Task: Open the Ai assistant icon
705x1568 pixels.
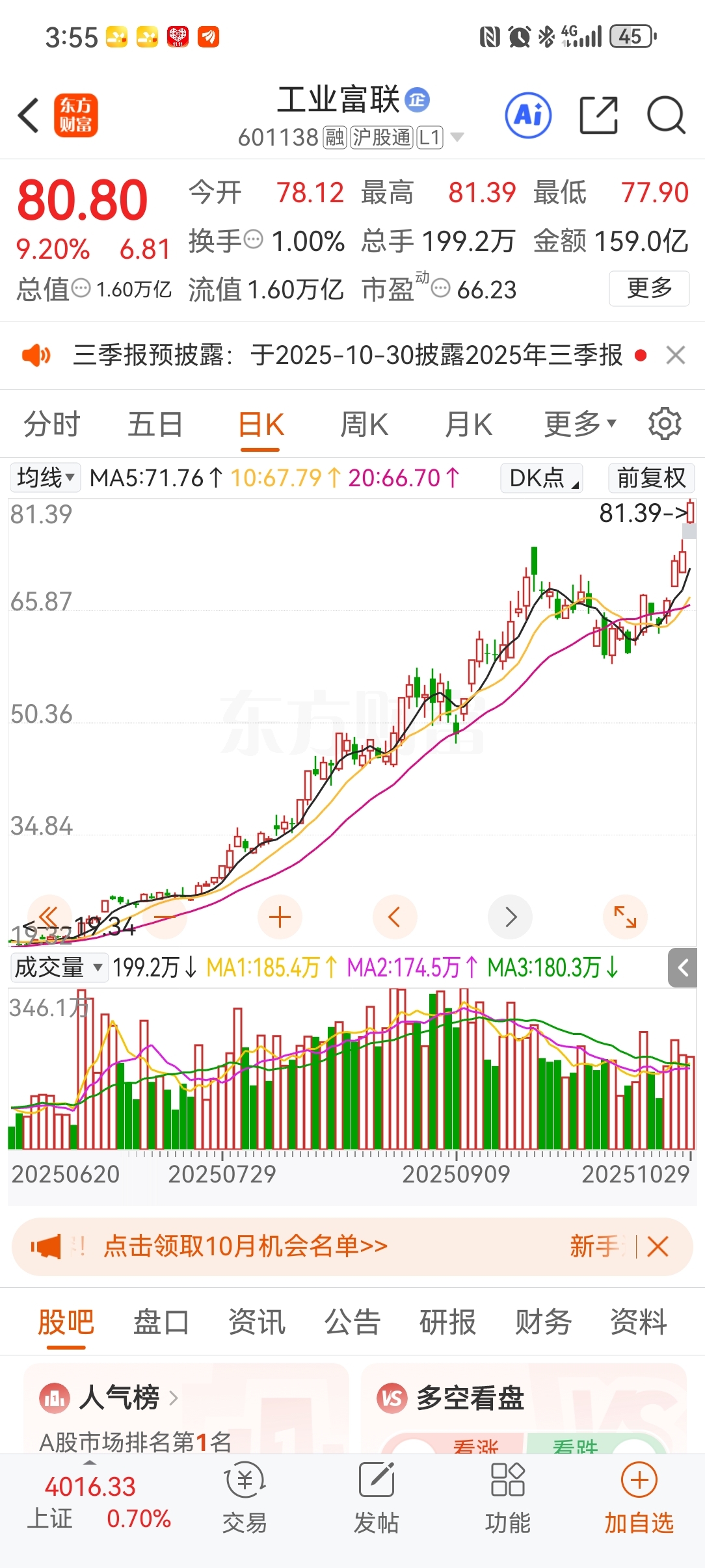Action: (528, 116)
